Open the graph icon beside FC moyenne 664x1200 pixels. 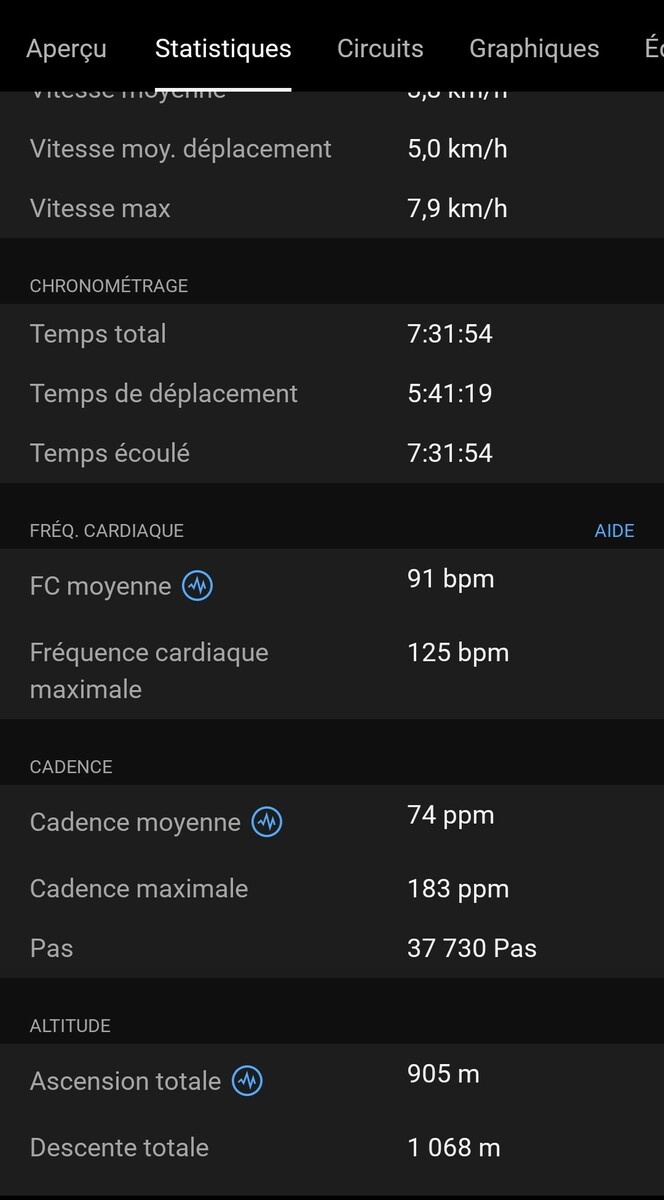(x=198, y=586)
